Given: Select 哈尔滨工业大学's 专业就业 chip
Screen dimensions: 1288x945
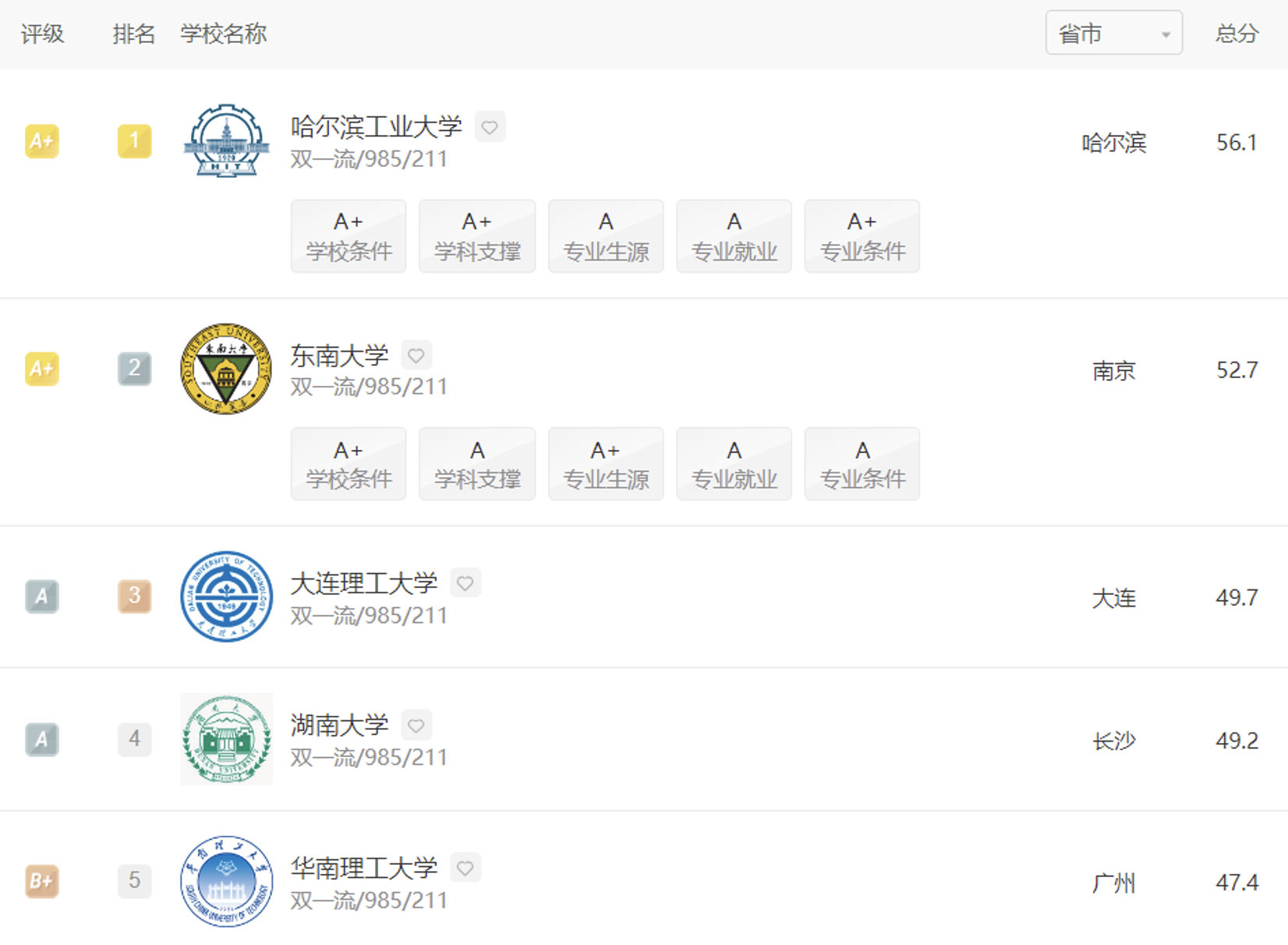Looking at the screenshot, I should [x=734, y=236].
